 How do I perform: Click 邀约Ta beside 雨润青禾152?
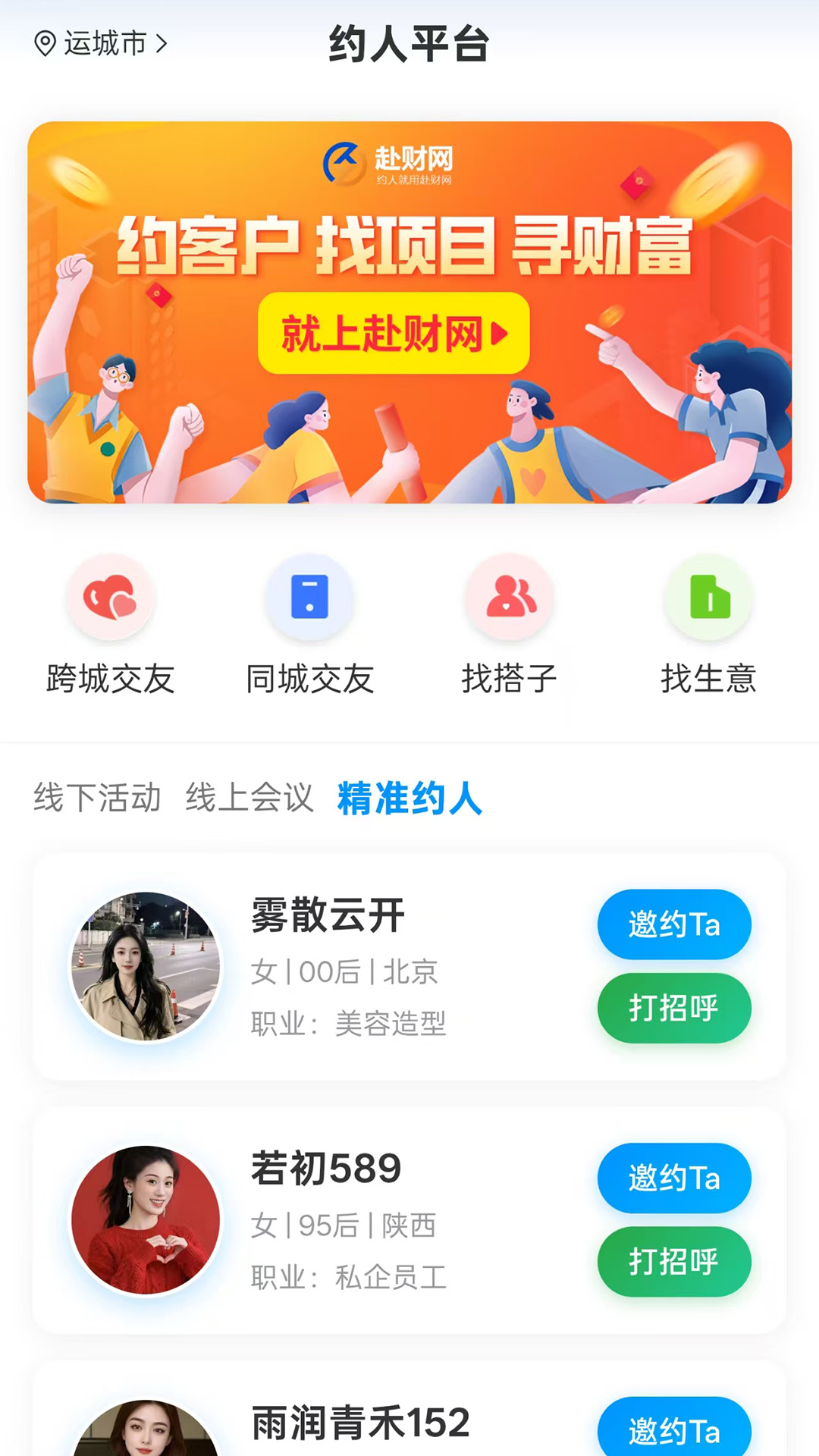673,1429
